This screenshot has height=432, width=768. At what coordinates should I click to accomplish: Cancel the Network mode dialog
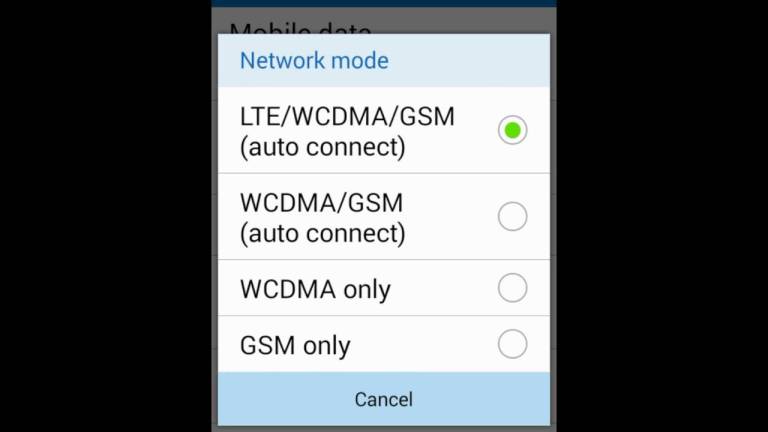[383, 399]
